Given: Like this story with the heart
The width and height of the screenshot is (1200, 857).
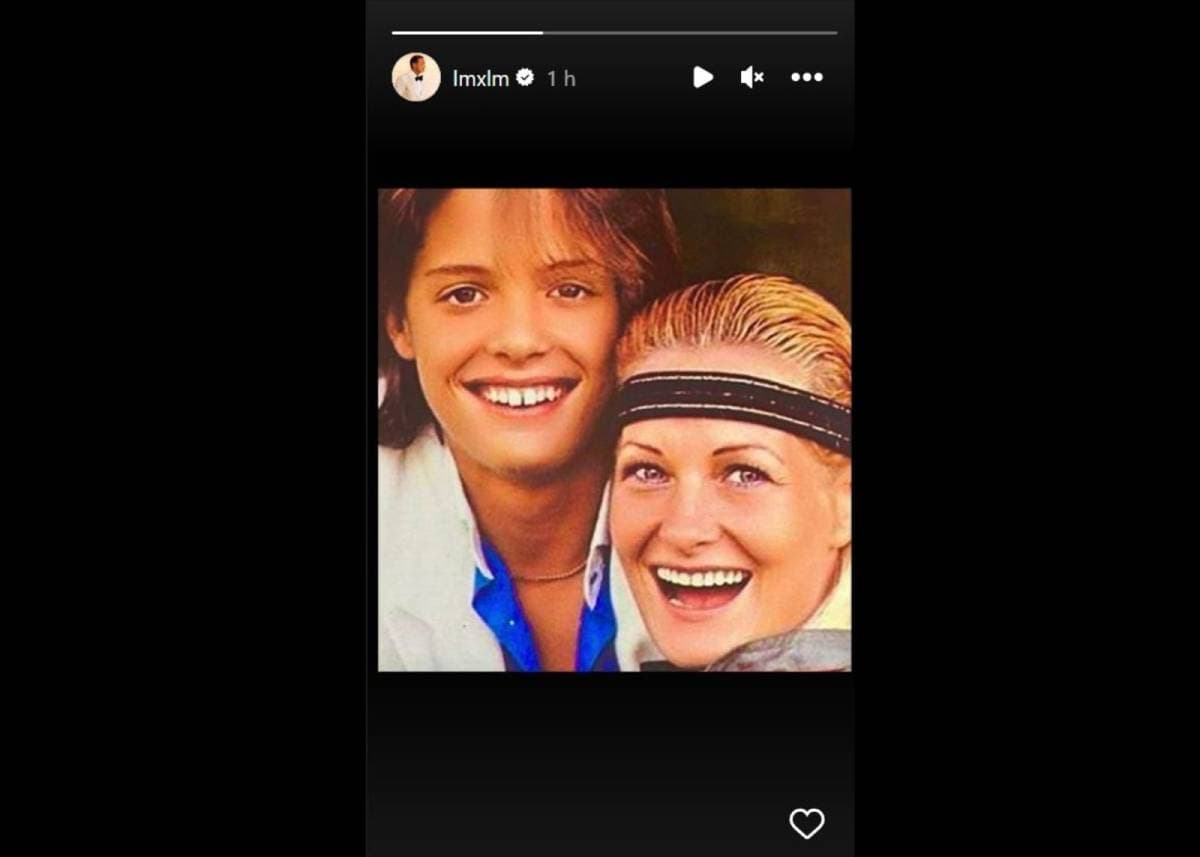Looking at the screenshot, I should click(x=806, y=823).
